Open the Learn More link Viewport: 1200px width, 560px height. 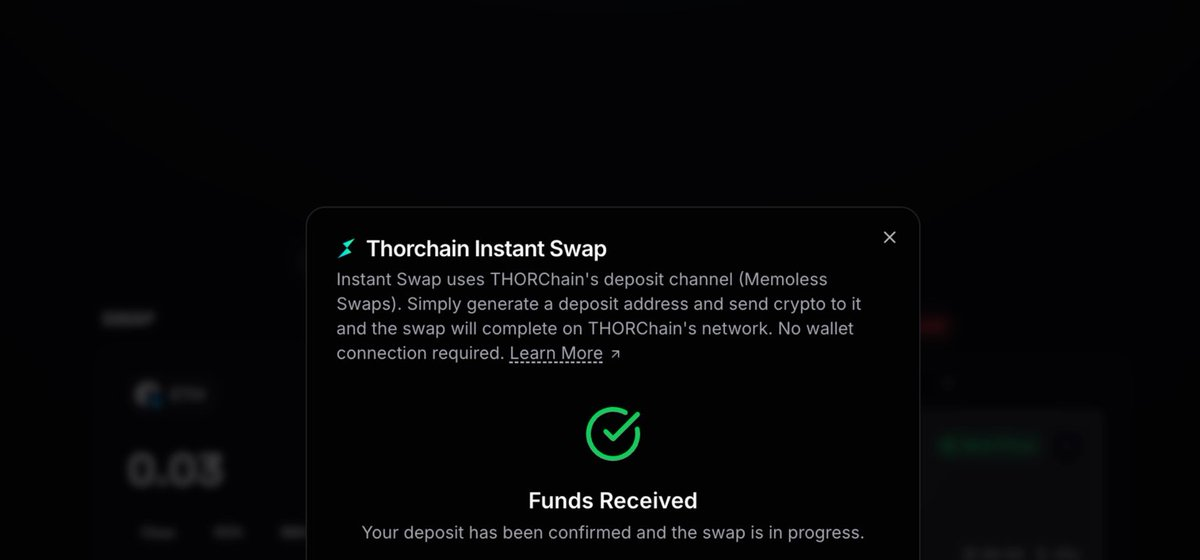pyautogui.click(x=556, y=353)
